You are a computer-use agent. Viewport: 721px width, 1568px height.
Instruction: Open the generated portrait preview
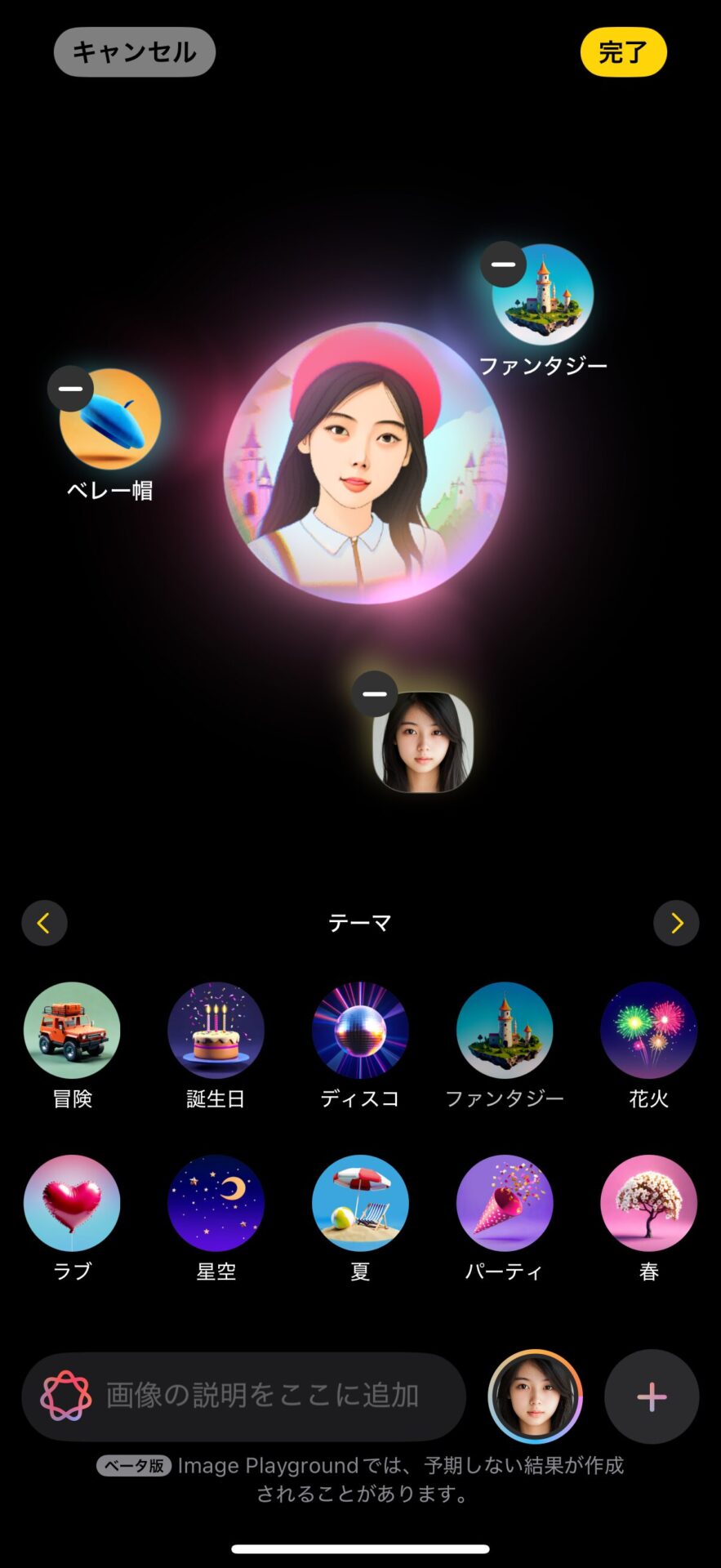tap(365, 463)
